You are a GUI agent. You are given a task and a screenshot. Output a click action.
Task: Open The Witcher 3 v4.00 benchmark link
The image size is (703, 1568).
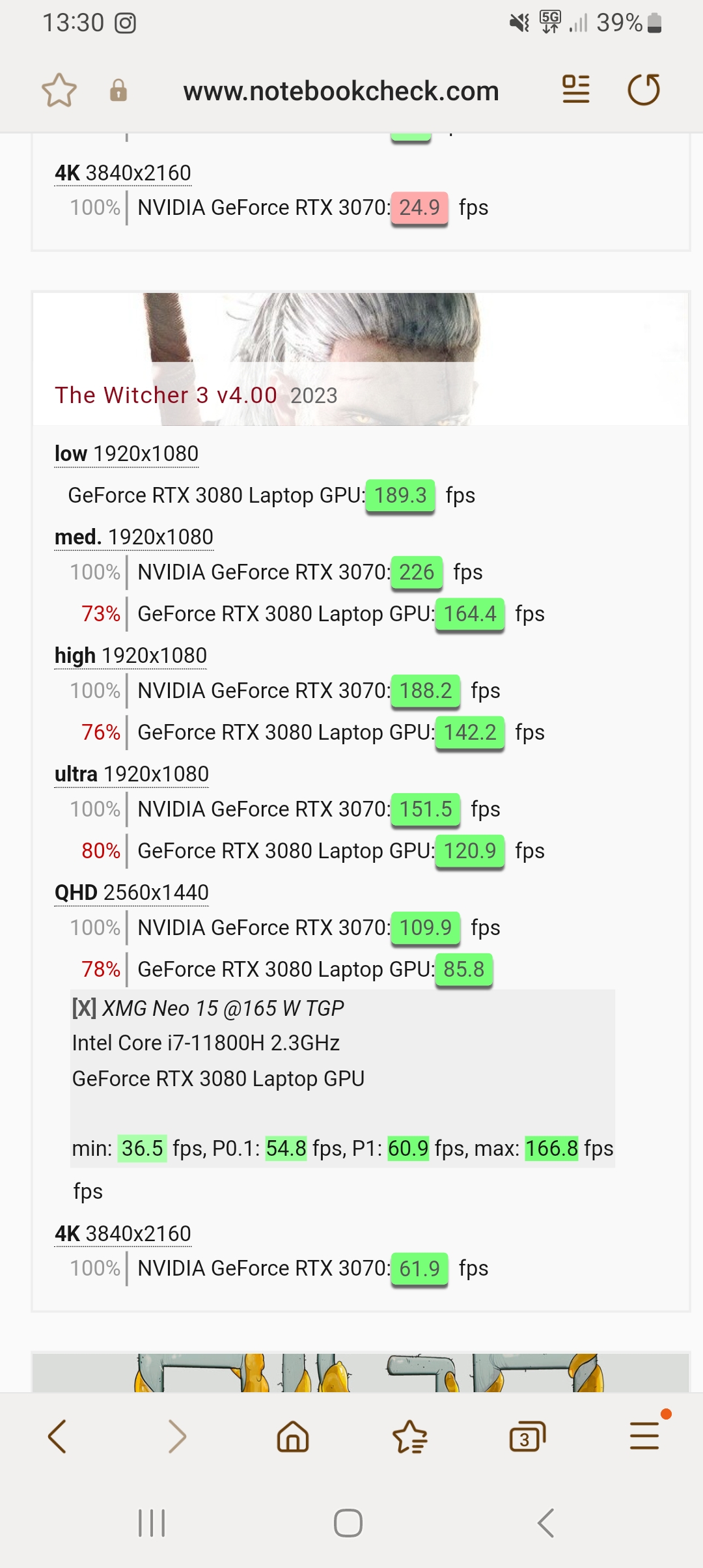pos(166,395)
